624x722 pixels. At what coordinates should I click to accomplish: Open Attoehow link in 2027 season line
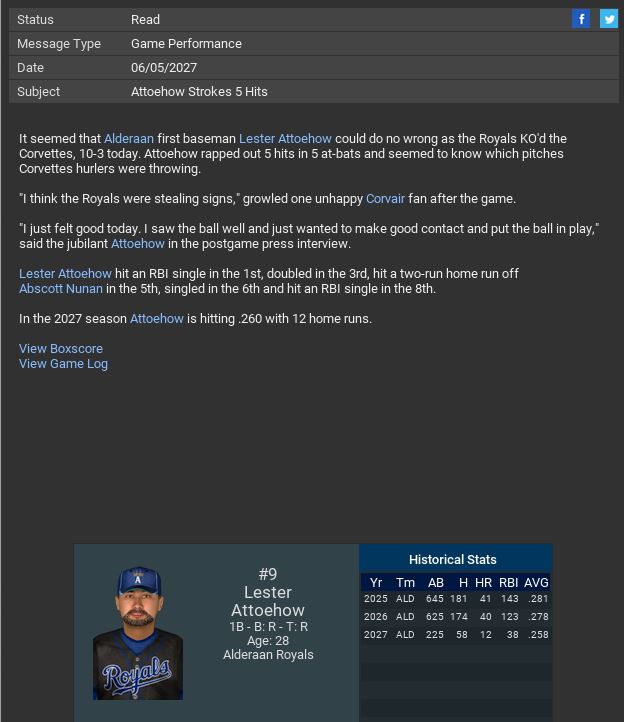click(157, 319)
